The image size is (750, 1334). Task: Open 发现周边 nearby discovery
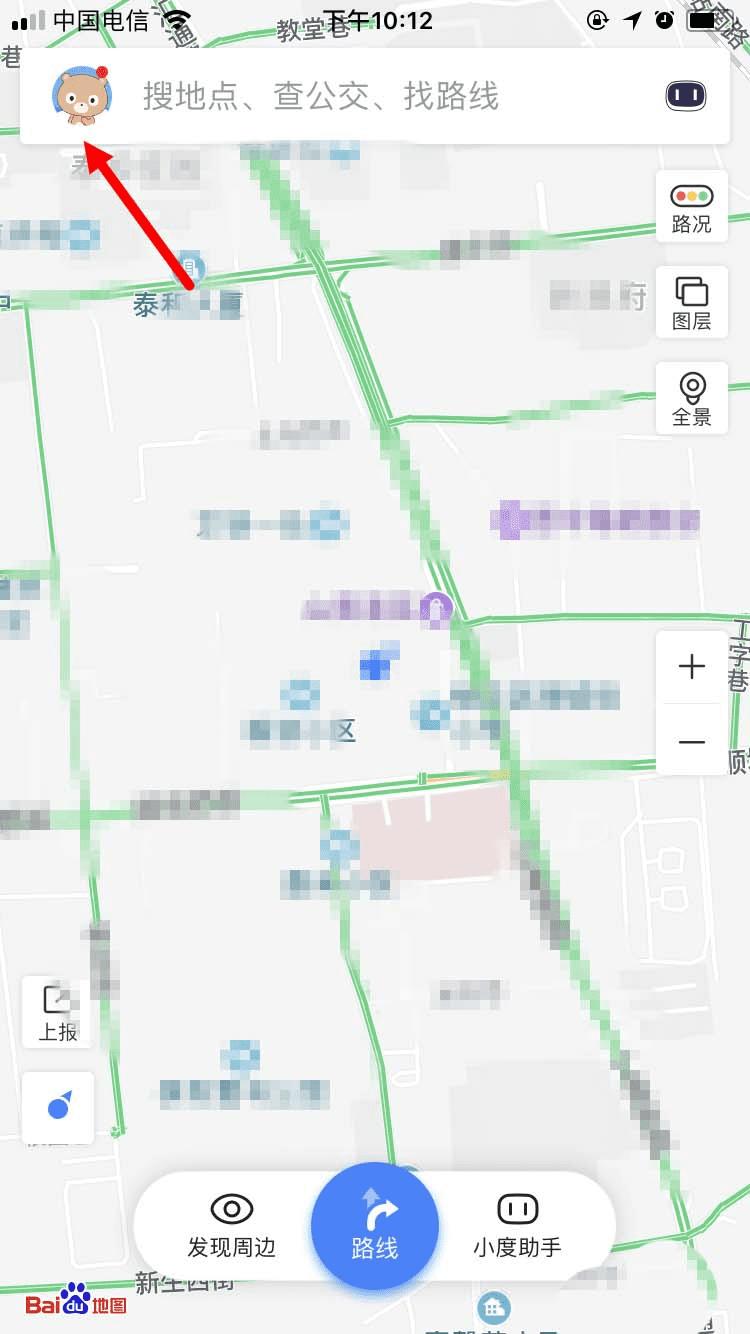click(232, 1226)
